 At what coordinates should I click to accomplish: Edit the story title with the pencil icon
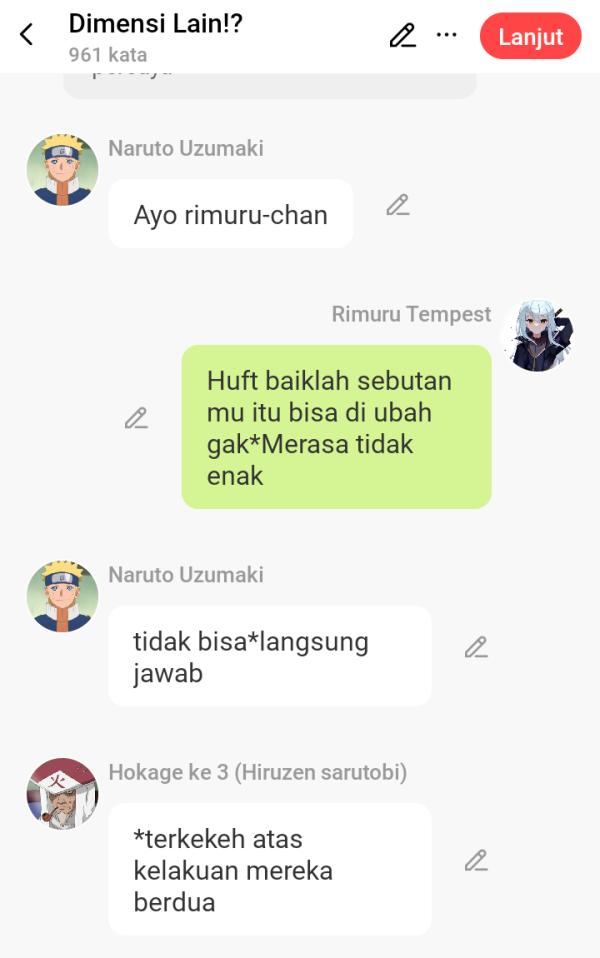402,36
